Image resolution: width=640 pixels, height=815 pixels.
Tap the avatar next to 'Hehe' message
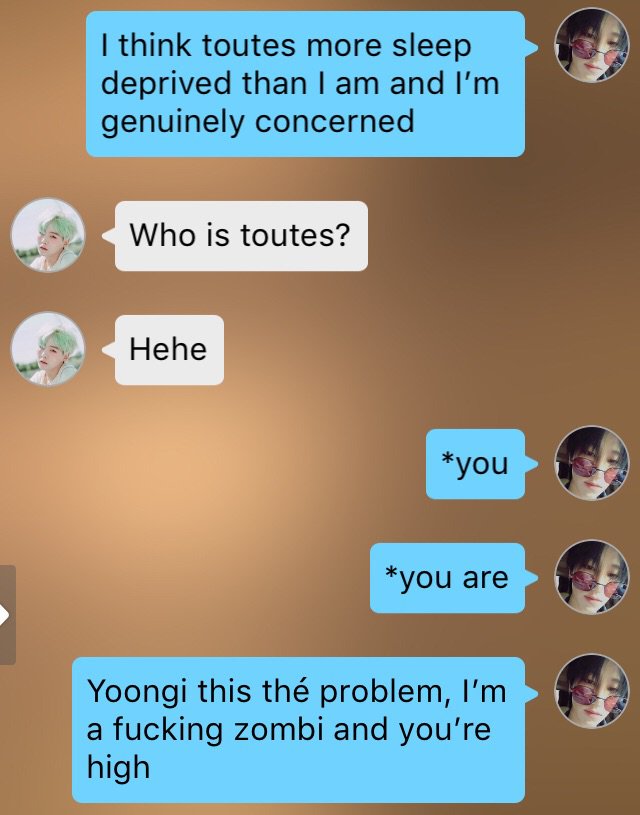(47, 349)
